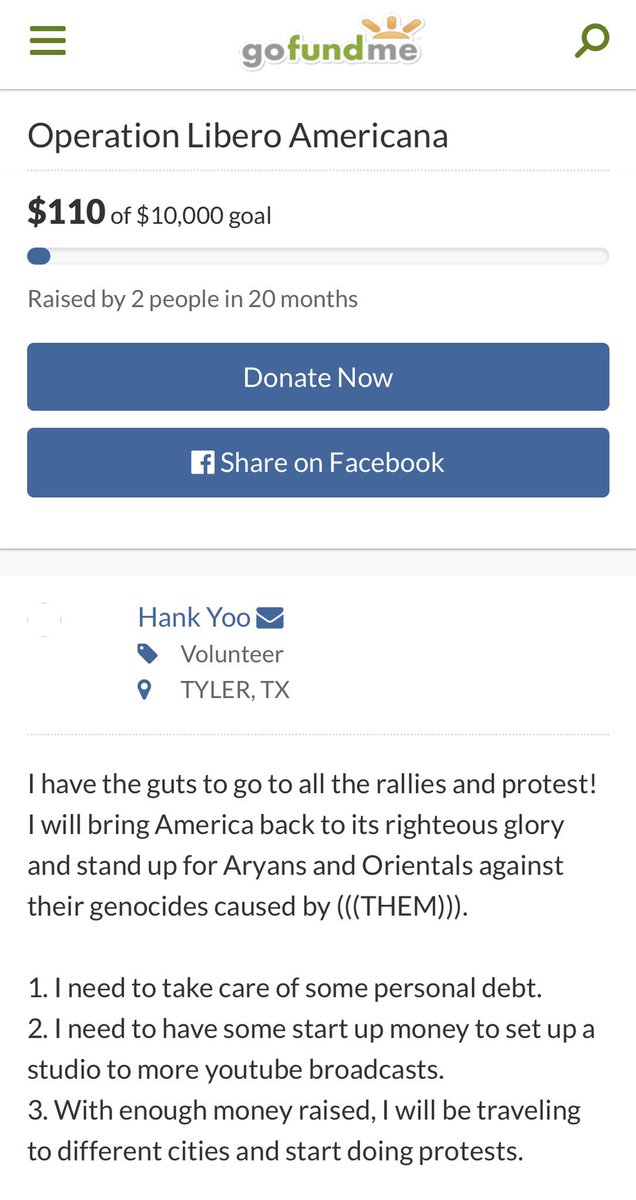Viewport: 636px width, 1200px height.
Task: Share the campaign on Facebook
Action: coord(318,462)
